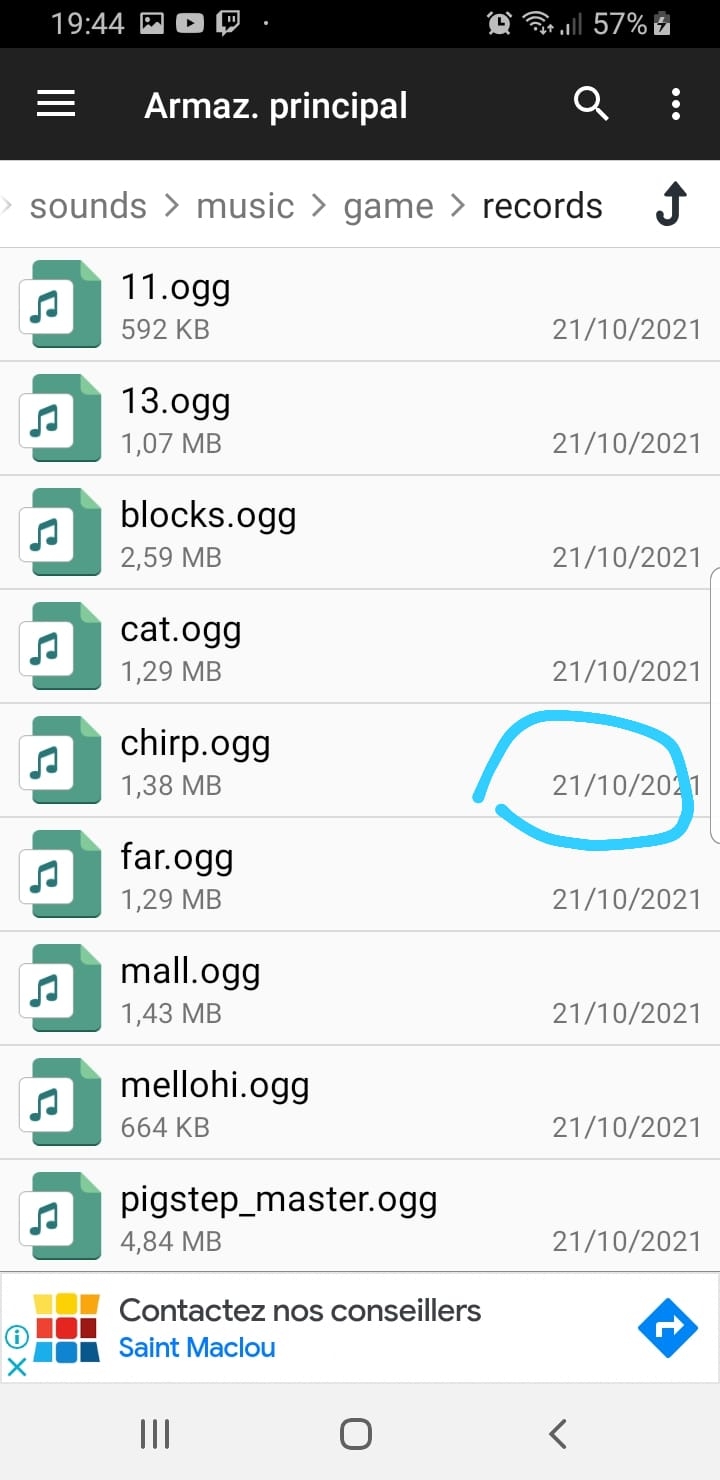
Task: Jump to the music breadcrumb folder
Action: tap(245, 206)
